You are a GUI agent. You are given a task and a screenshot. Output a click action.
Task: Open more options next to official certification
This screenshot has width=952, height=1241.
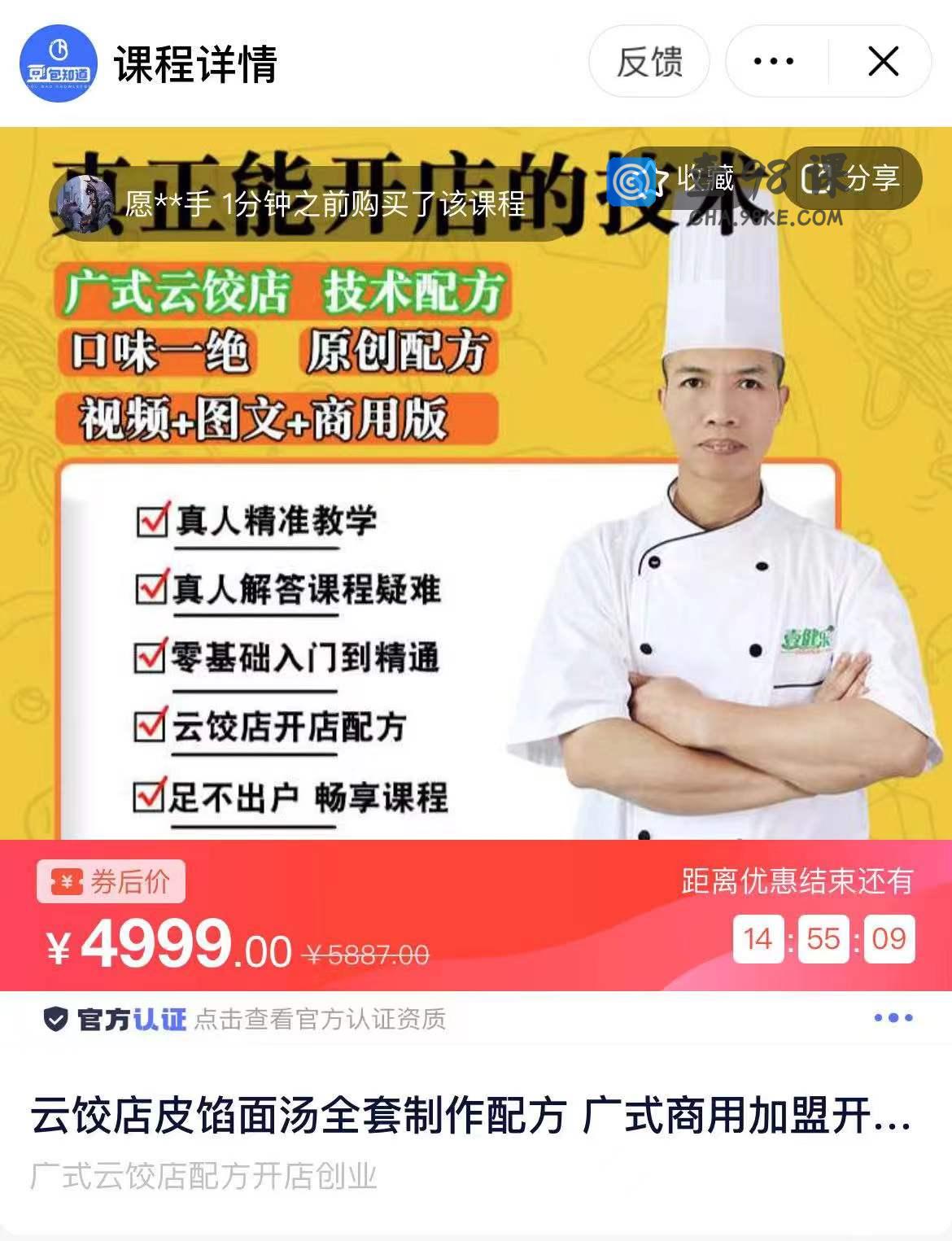pyautogui.click(x=893, y=1018)
